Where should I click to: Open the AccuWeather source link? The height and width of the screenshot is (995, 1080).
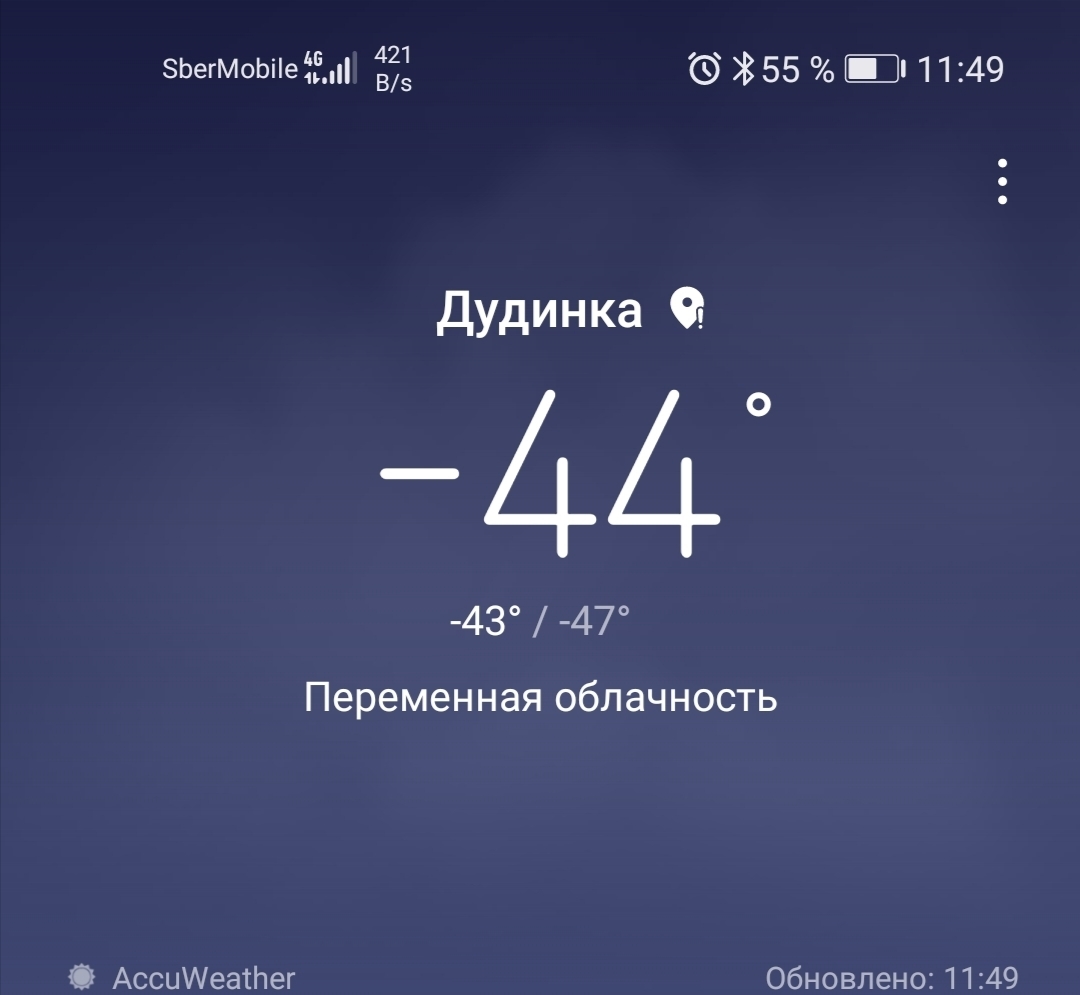pos(183,977)
